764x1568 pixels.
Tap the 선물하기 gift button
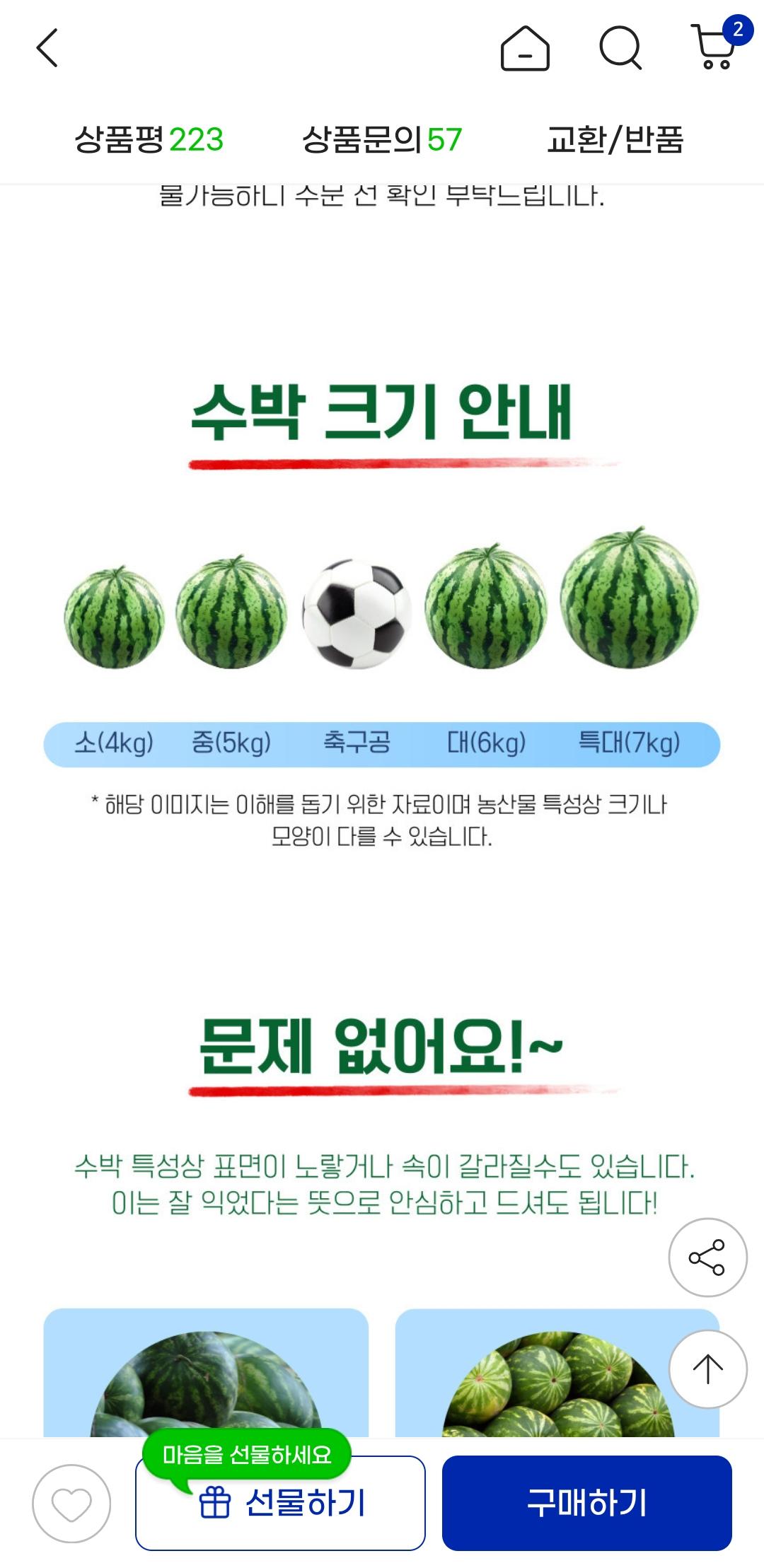(x=280, y=1504)
